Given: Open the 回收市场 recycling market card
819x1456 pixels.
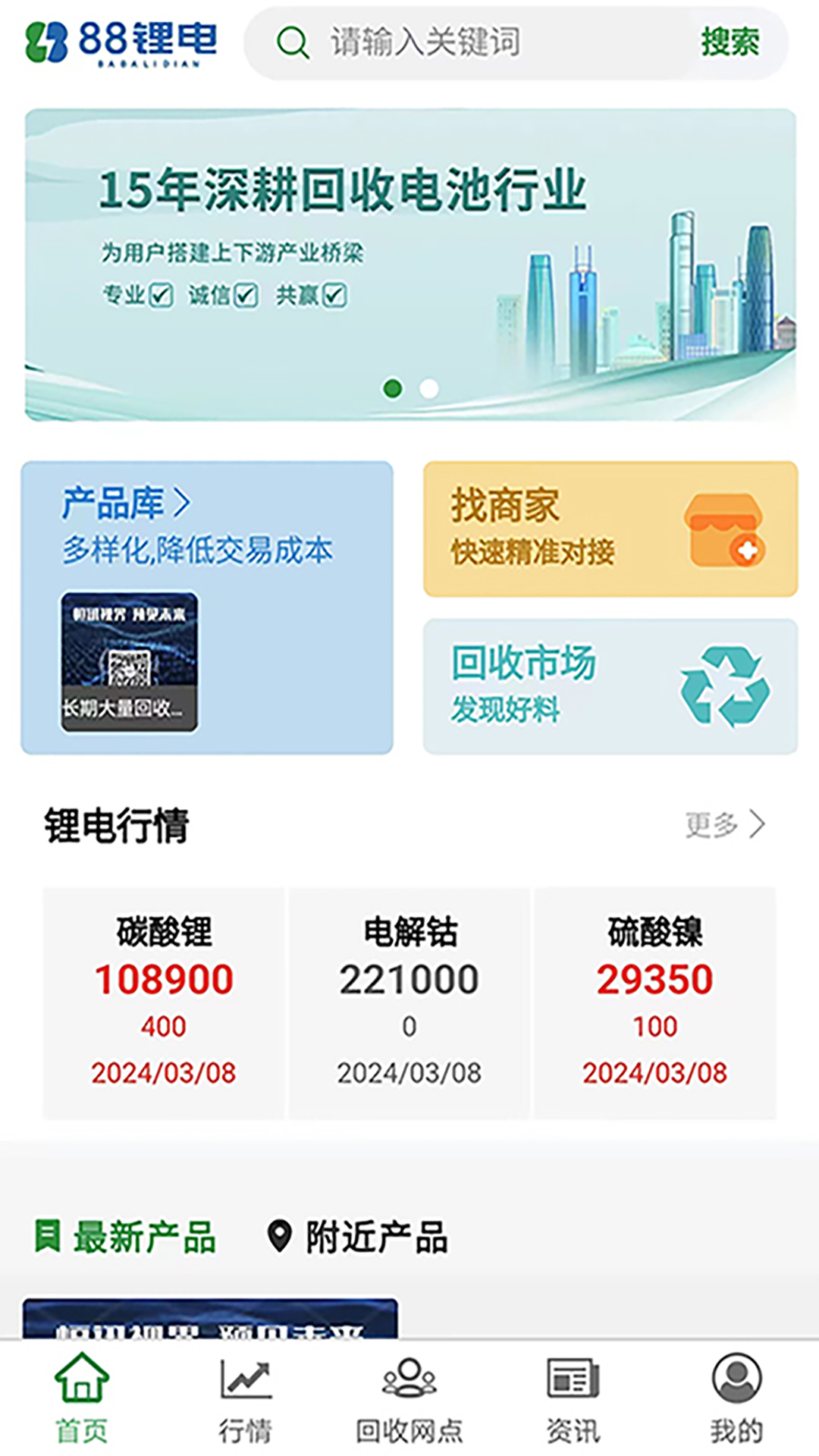Looking at the screenshot, I should tap(610, 686).
